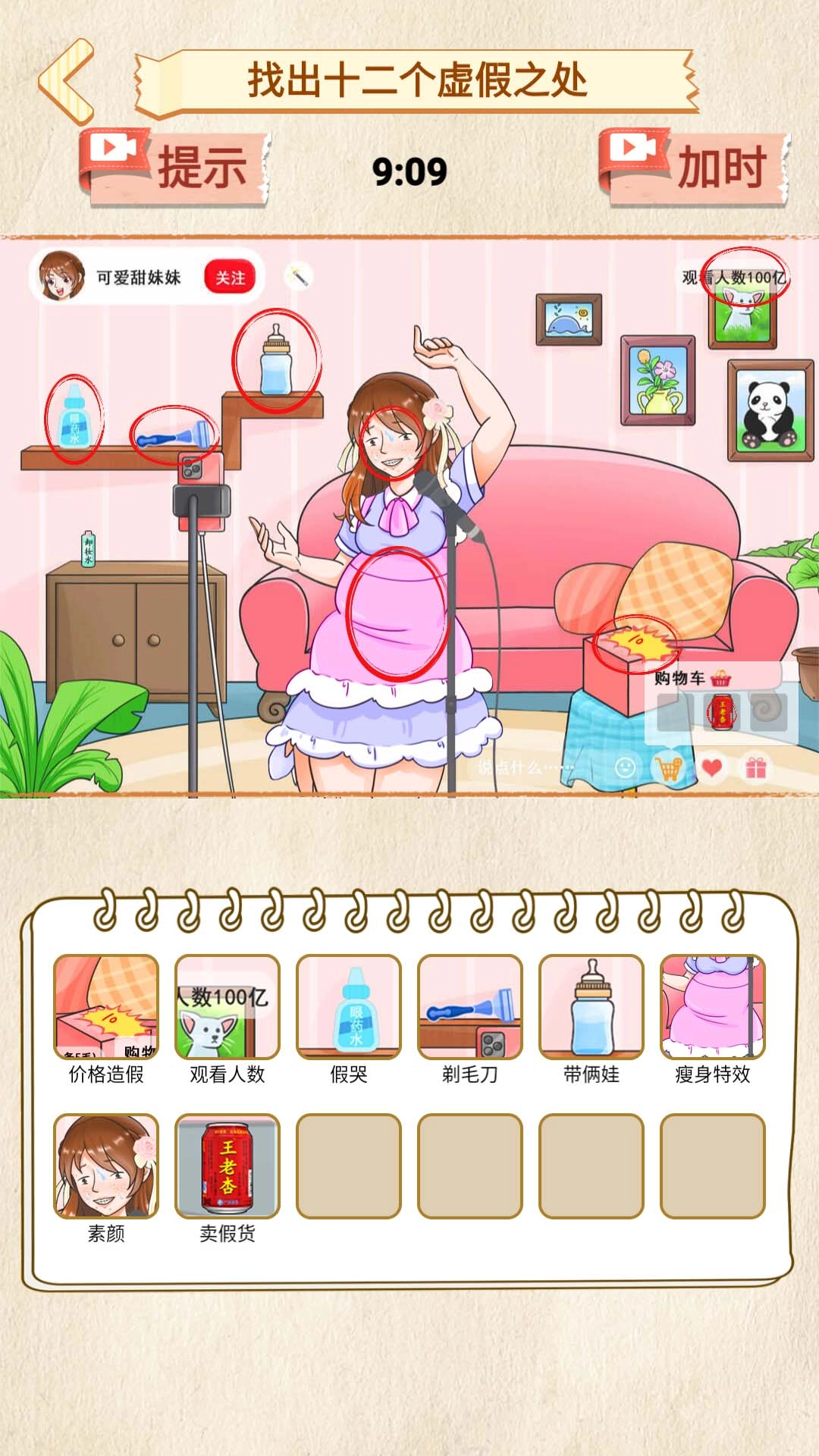Go back with the yellow arrow
Image resolution: width=819 pixels, height=1456 pixels.
67,82
